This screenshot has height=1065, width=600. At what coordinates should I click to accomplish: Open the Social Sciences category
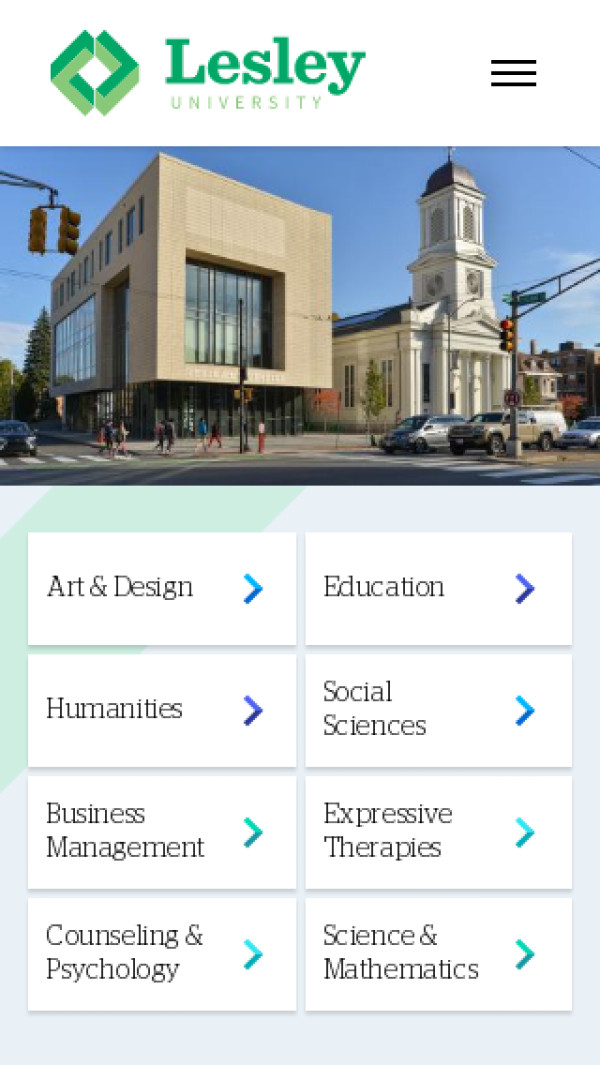pos(438,710)
